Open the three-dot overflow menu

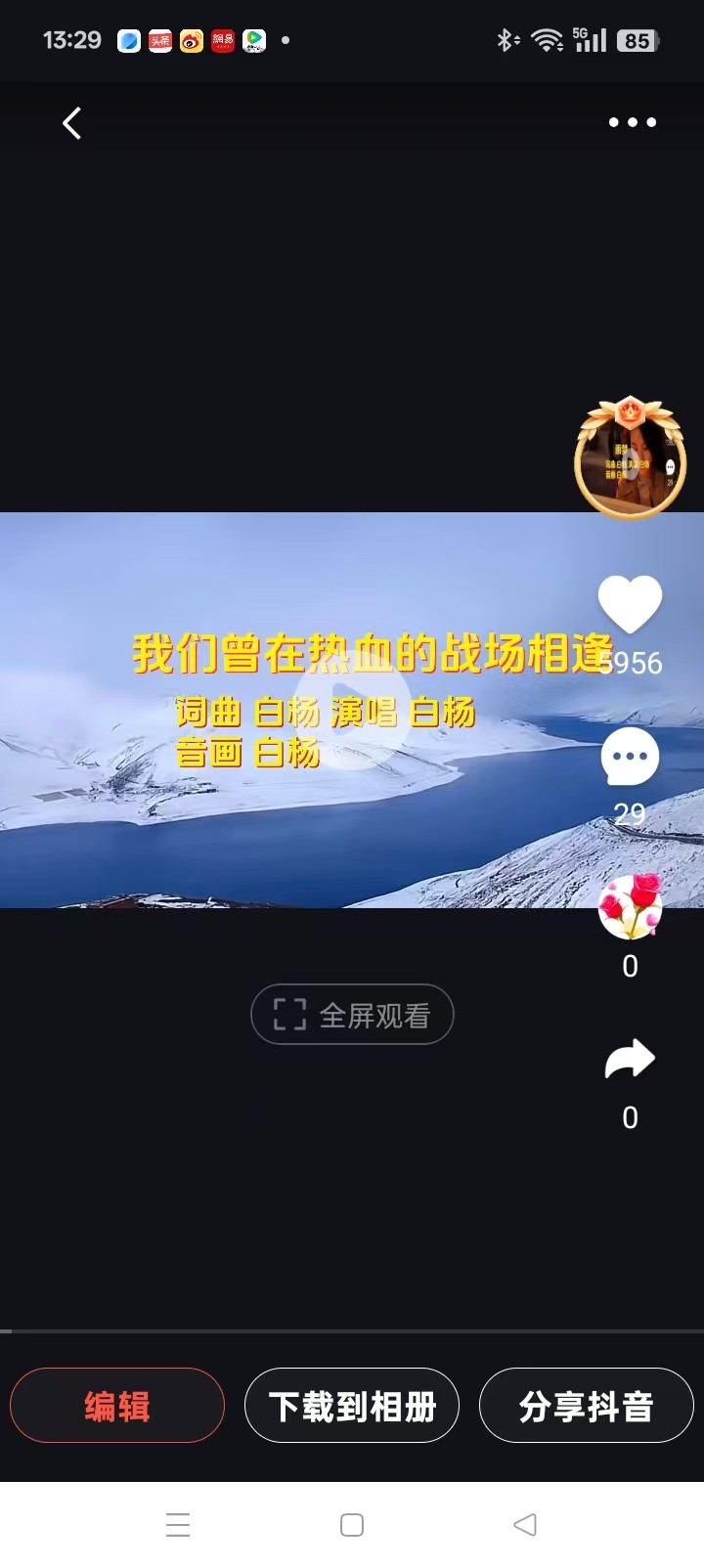[x=633, y=122]
